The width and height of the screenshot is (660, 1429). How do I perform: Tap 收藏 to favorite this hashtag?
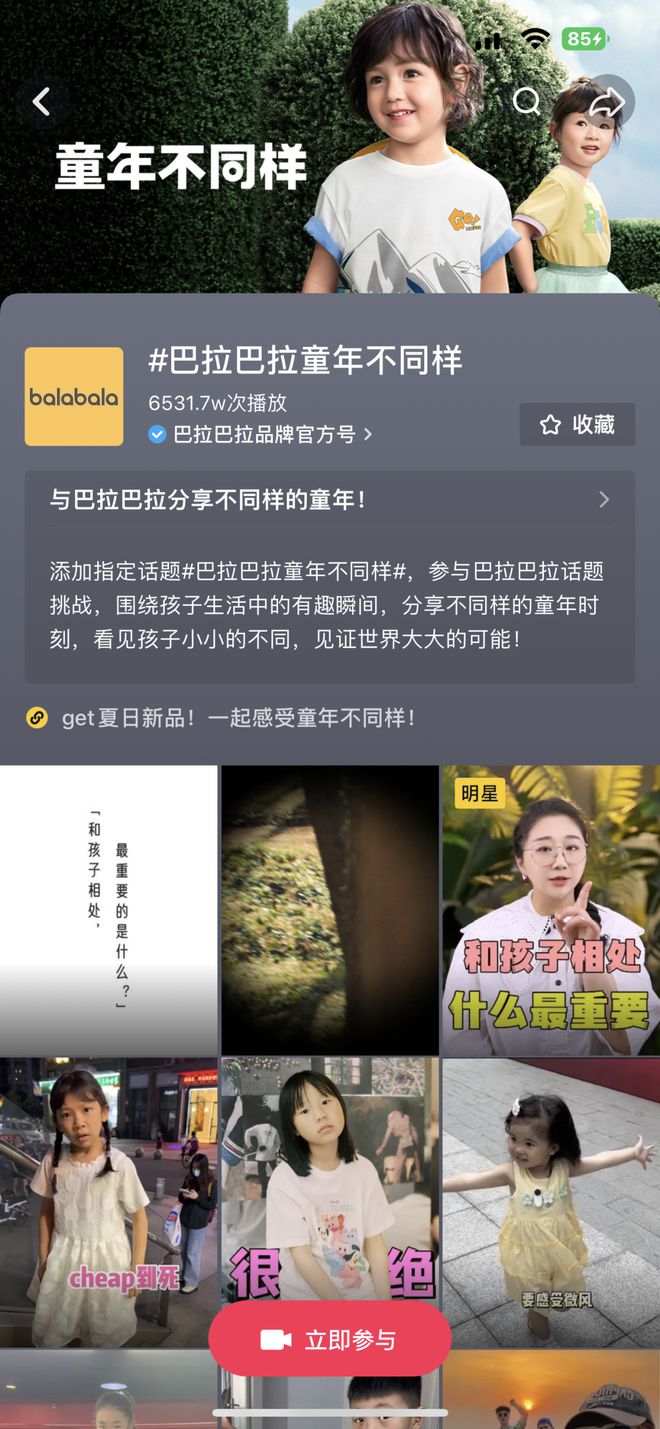tap(577, 424)
